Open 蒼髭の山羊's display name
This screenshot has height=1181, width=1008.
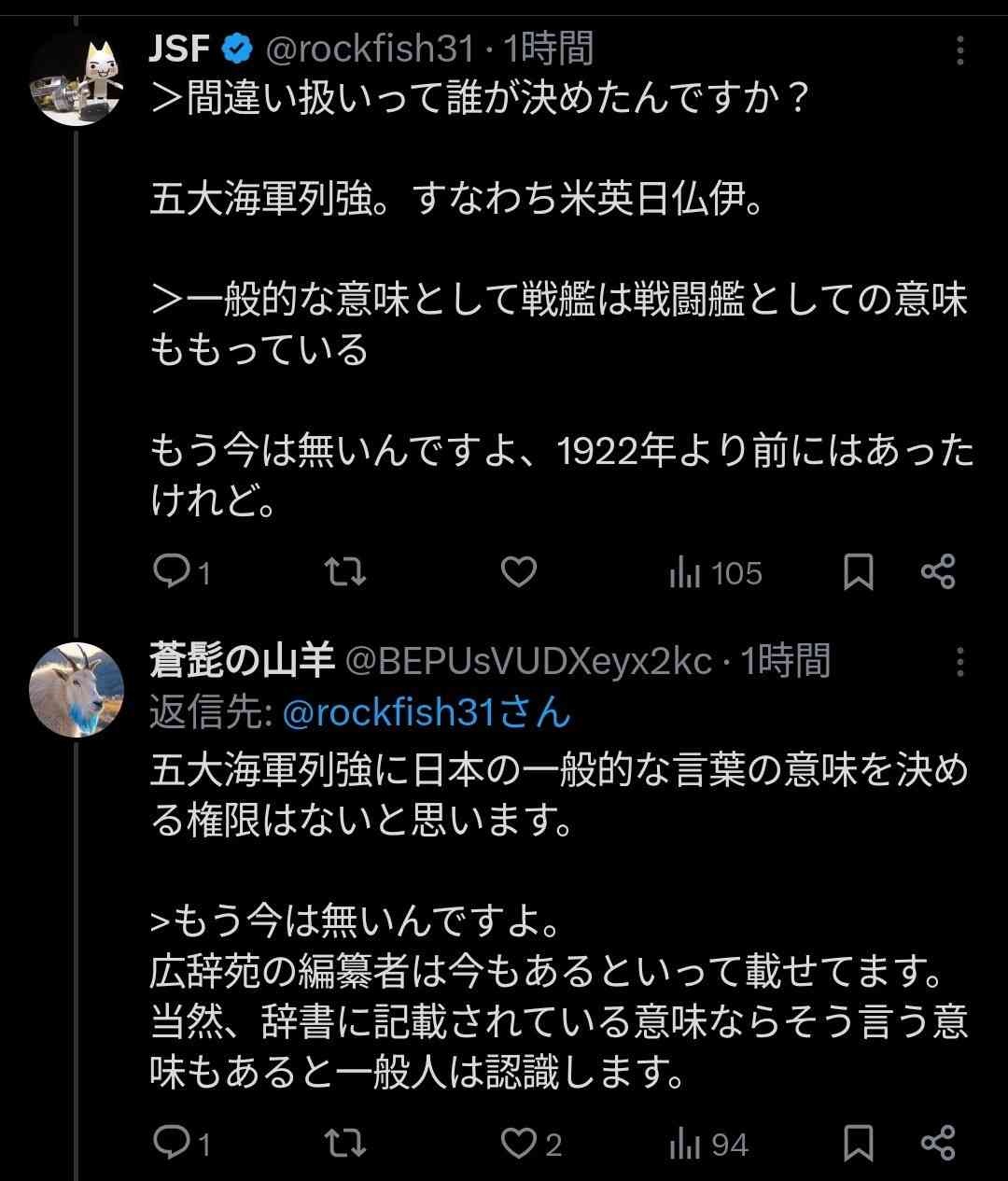click(242, 661)
